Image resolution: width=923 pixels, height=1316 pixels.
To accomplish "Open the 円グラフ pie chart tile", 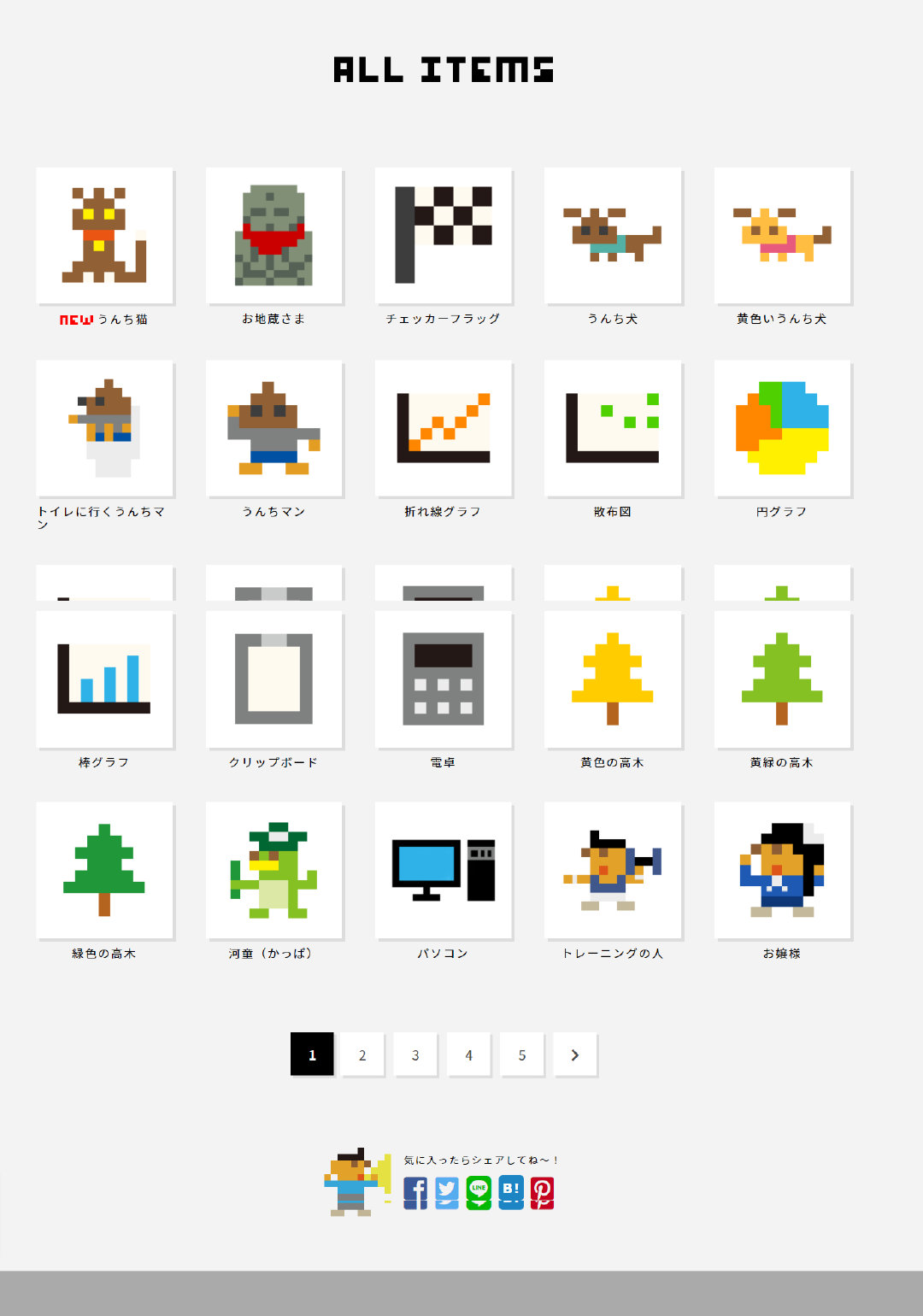I will pos(782,428).
